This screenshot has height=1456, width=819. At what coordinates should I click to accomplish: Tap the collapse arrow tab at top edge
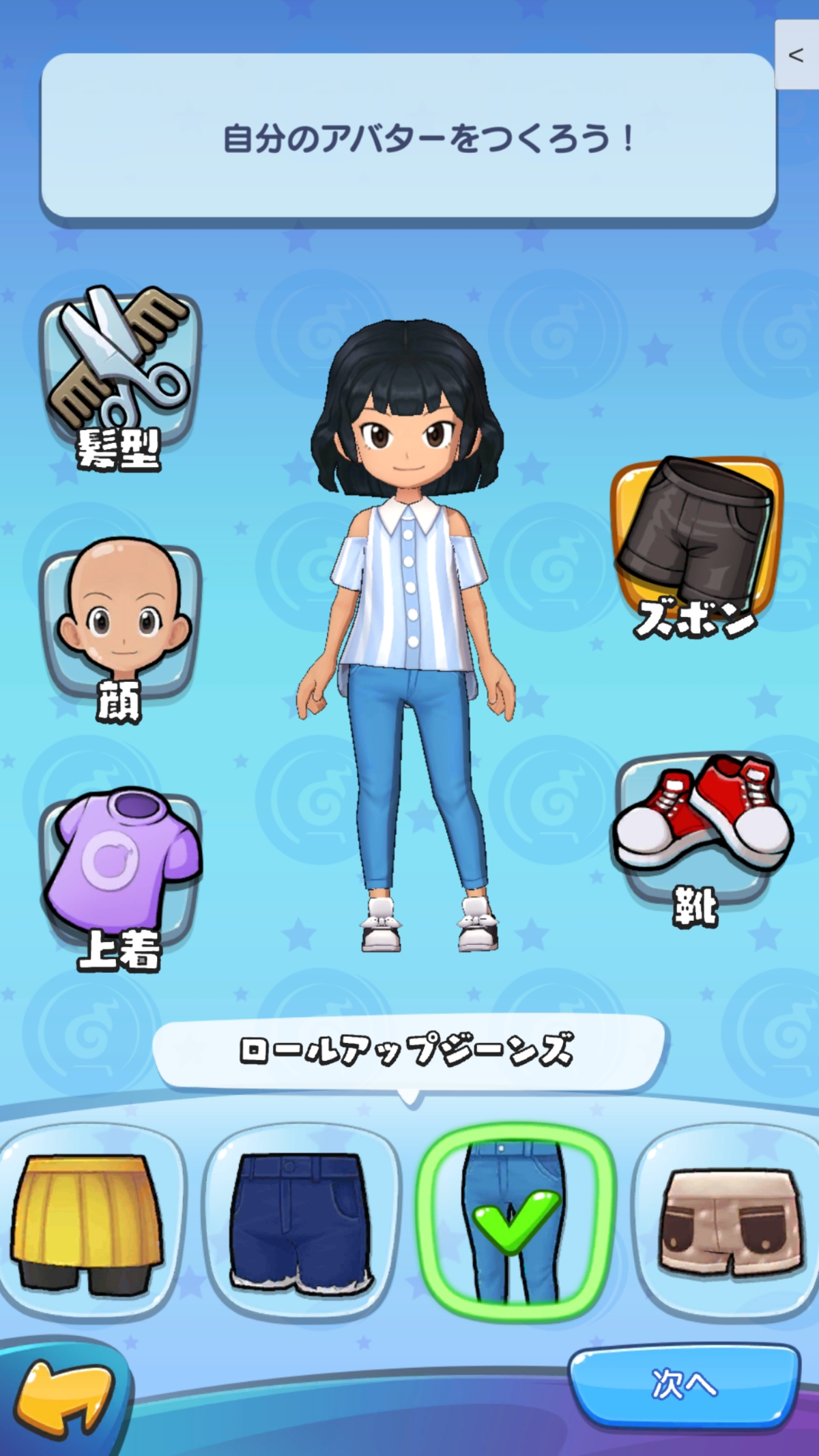(796, 55)
